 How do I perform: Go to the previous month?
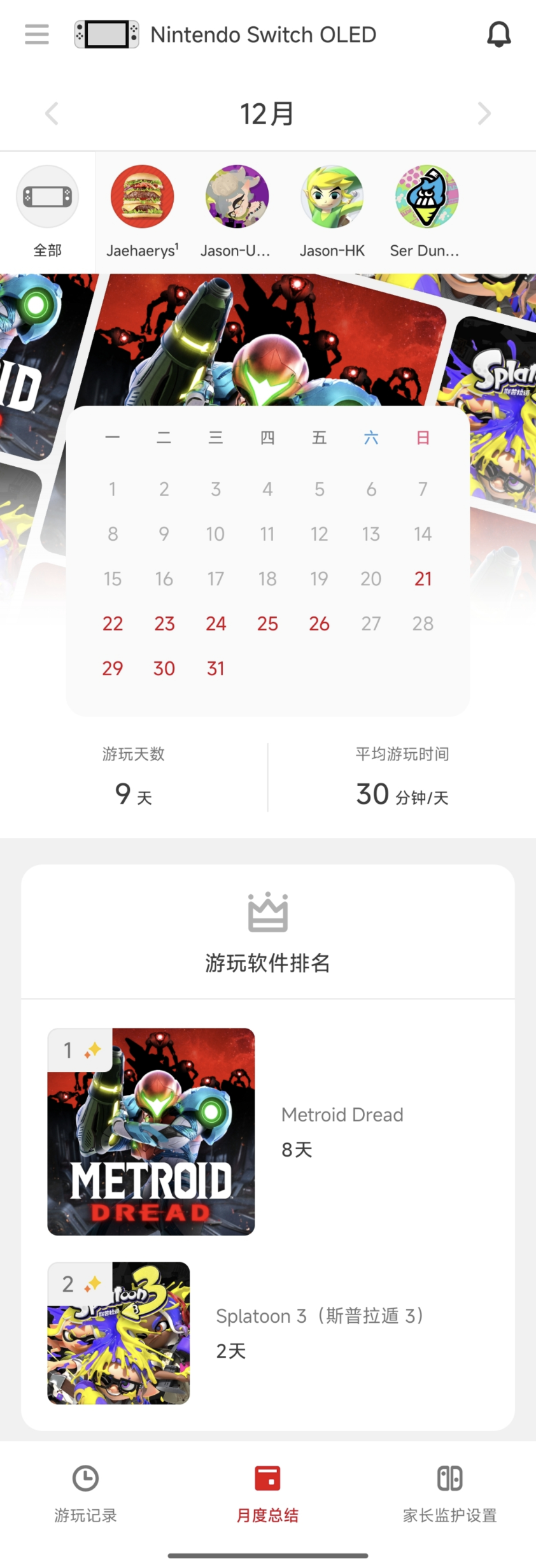click(x=52, y=114)
